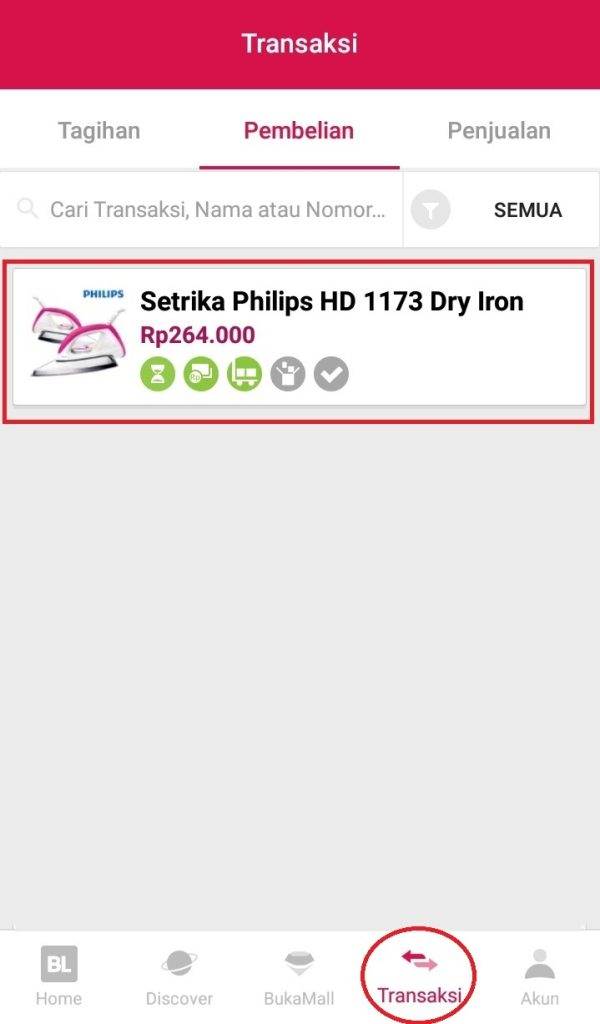Image resolution: width=600 pixels, height=1024 pixels.
Task: Go to the Home tab
Action: [59, 977]
